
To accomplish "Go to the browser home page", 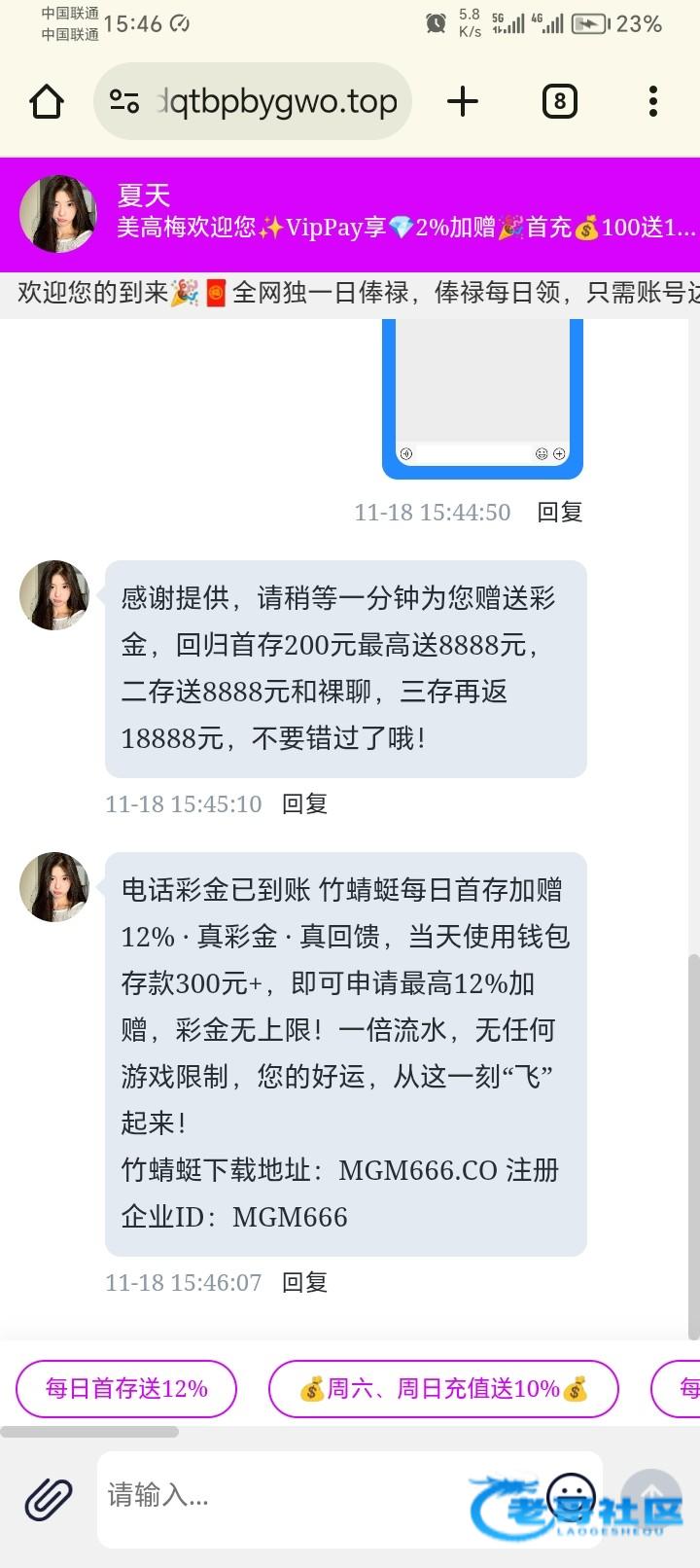I will click(x=46, y=101).
